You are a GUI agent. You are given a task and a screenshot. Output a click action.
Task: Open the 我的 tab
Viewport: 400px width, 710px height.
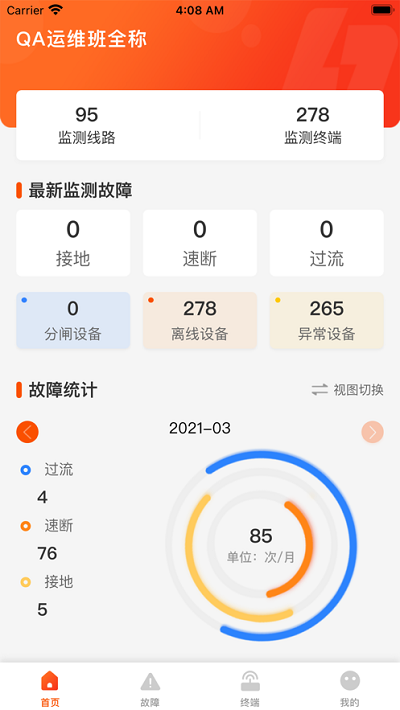pyautogui.click(x=350, y=688)
